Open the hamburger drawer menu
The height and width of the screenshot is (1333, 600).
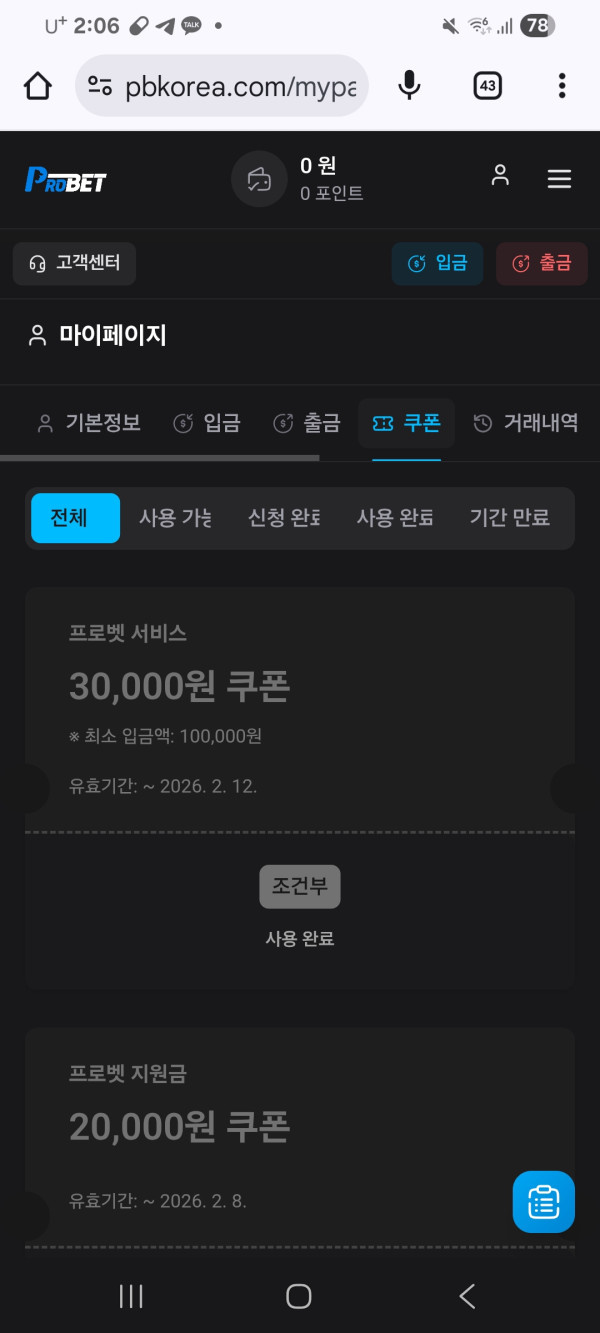pyautogui.click(x=559, y=179)
